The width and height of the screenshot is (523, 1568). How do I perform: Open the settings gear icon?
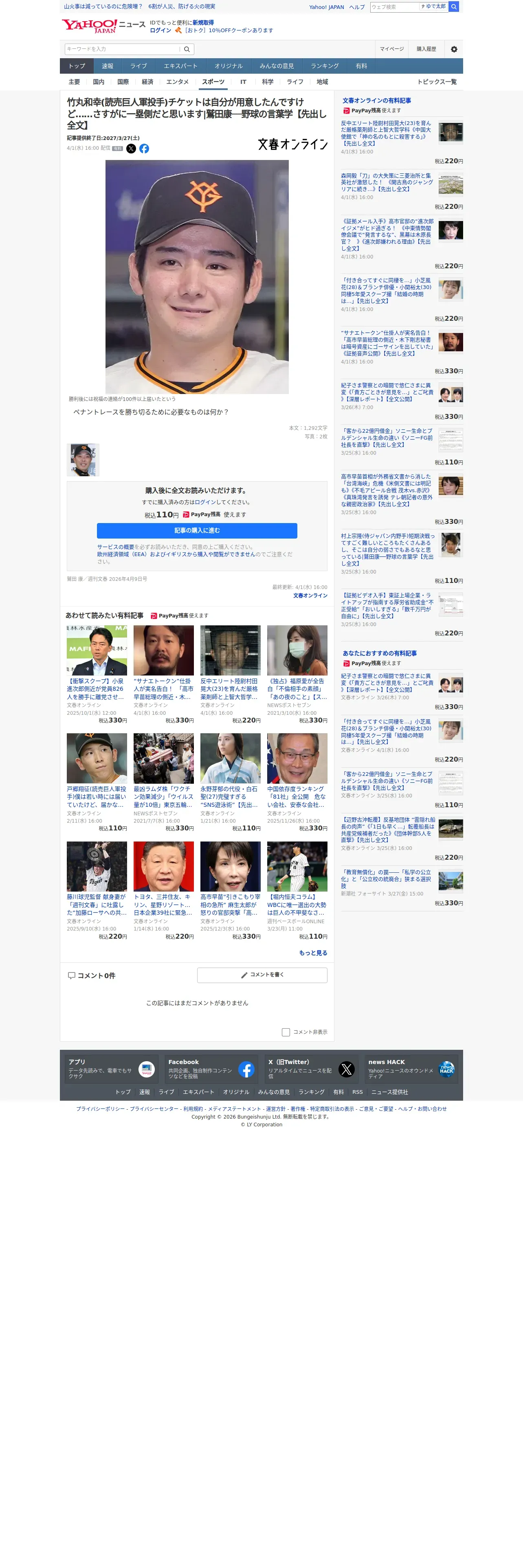click(454, 49)
